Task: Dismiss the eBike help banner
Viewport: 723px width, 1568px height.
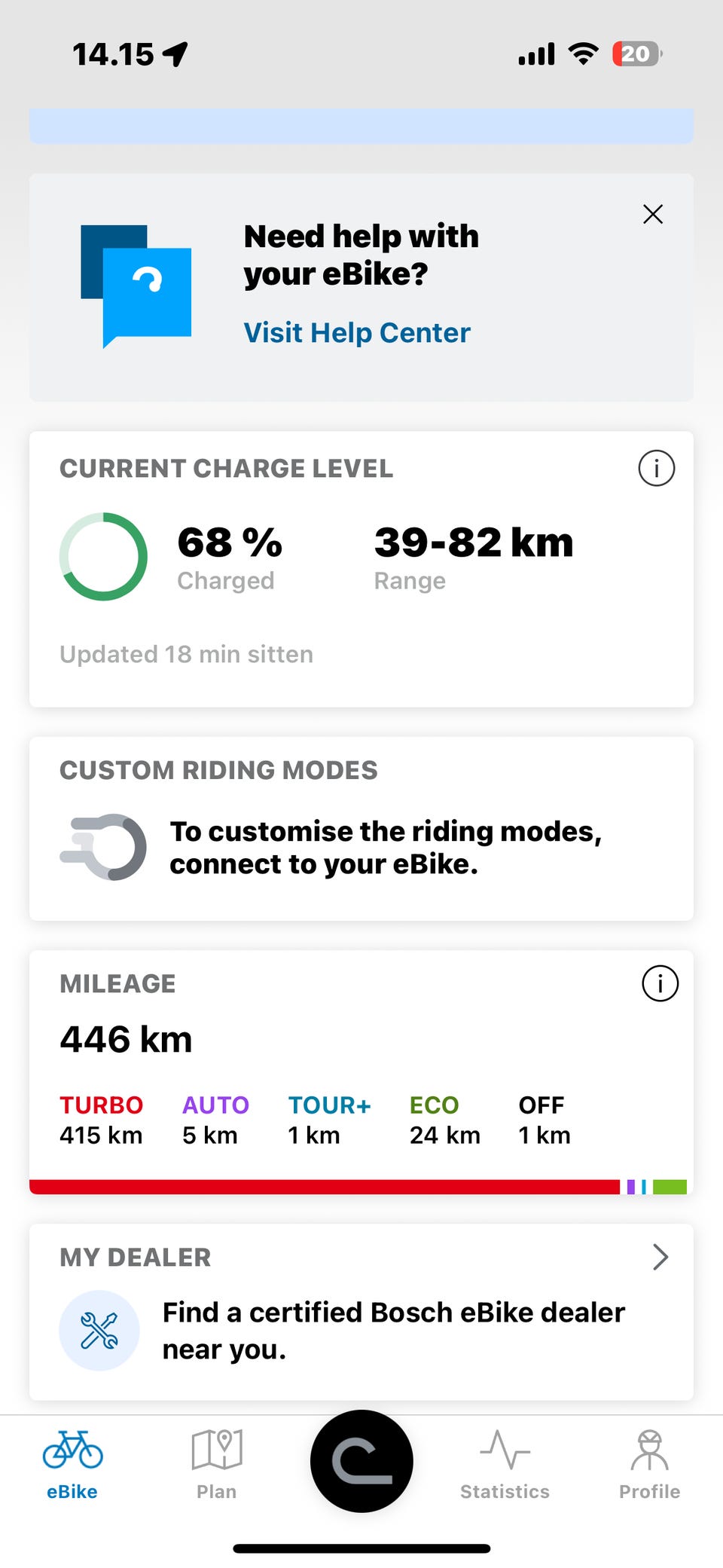Action: tap(653, 215)
